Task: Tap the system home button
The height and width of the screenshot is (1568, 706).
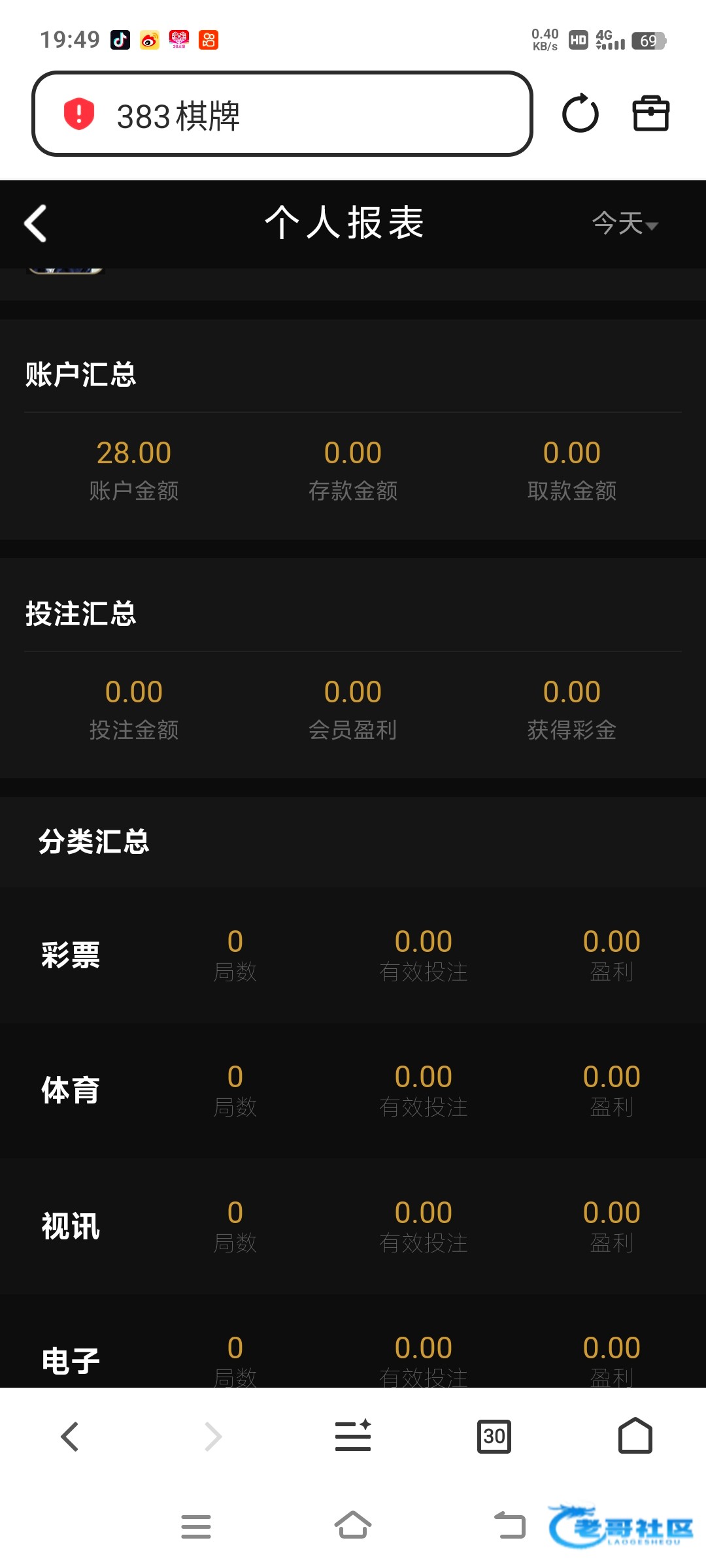Action: [x=353, y=1525]
